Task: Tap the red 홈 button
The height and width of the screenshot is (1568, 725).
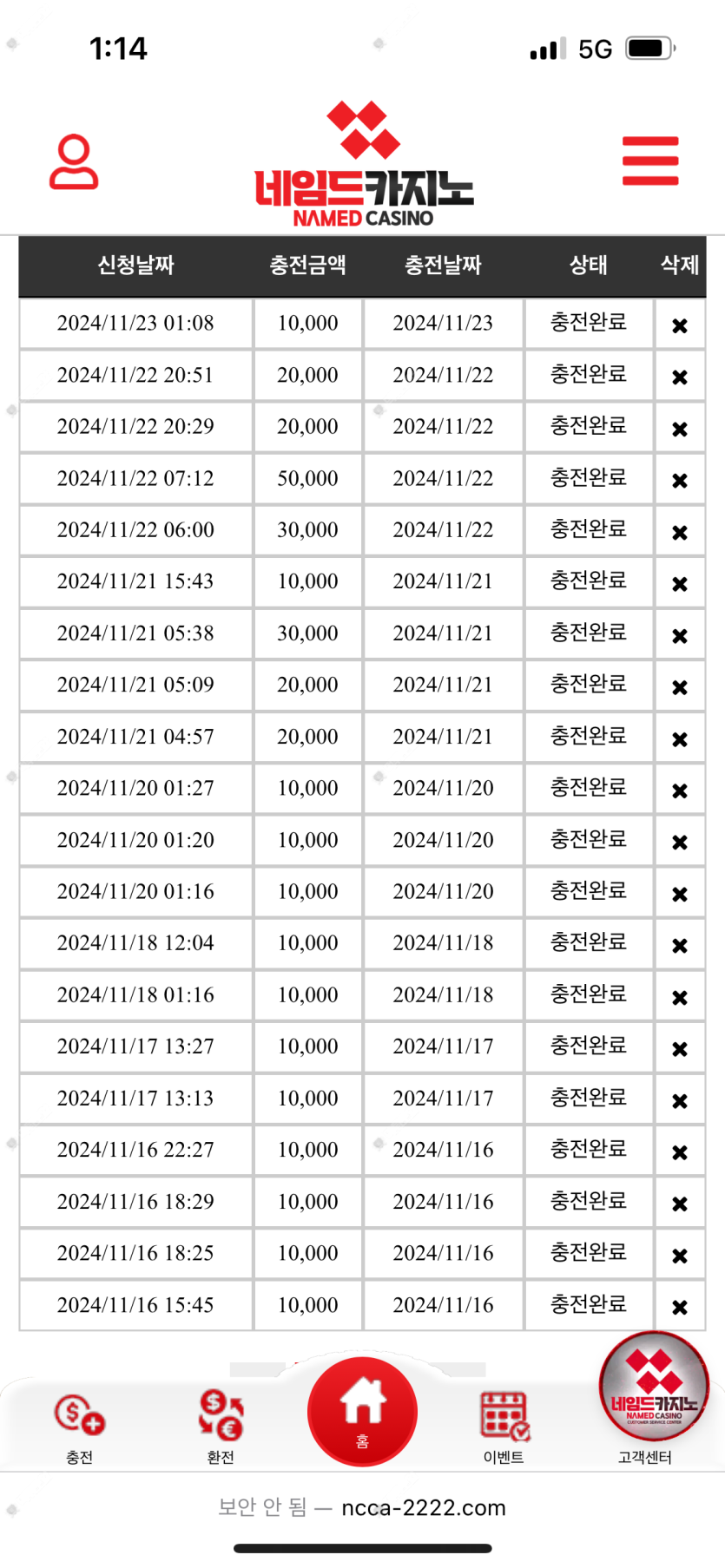Action: click(x=362, y=1413)
